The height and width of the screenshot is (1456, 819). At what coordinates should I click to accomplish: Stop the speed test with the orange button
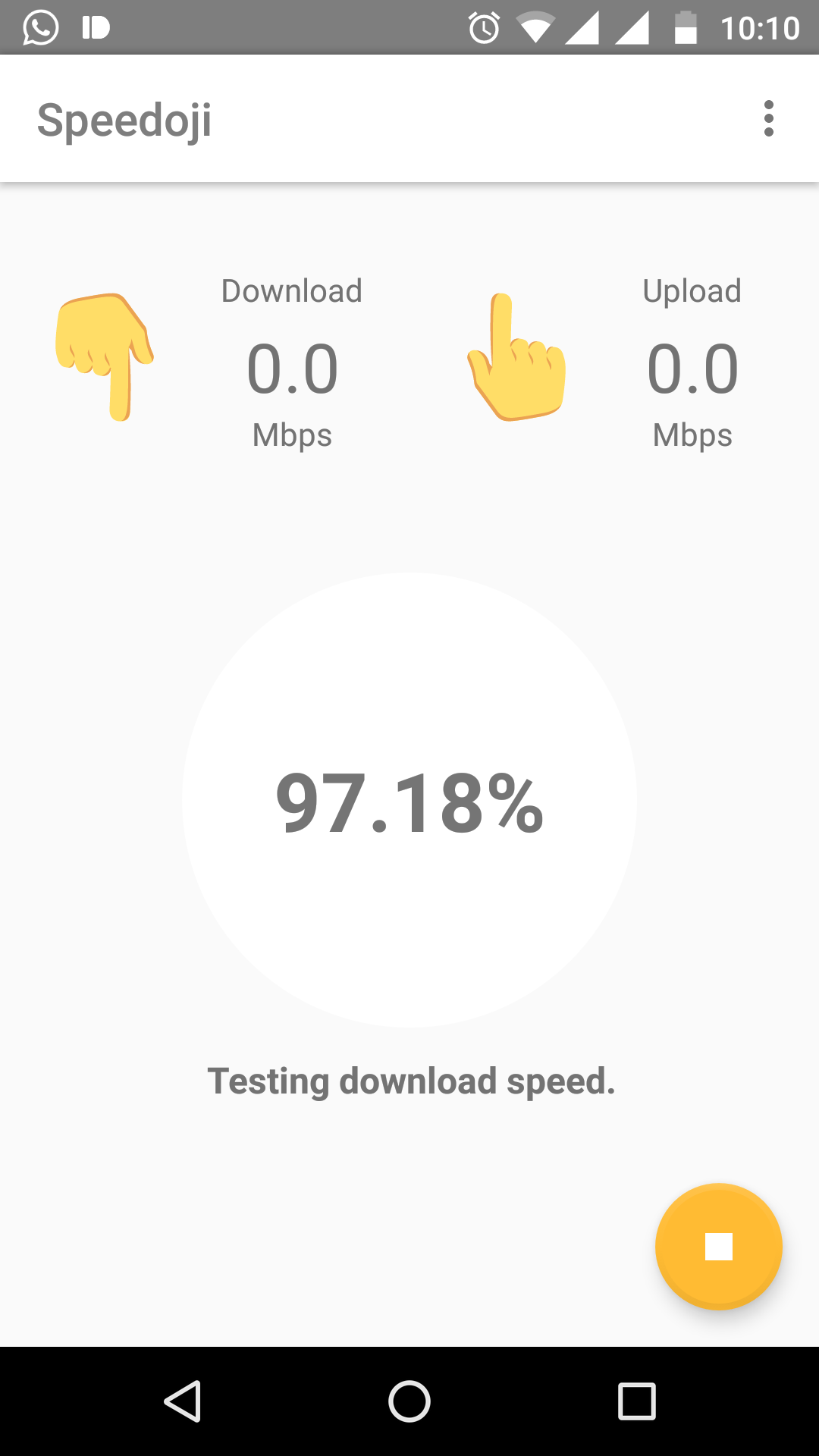[718, 1246]
